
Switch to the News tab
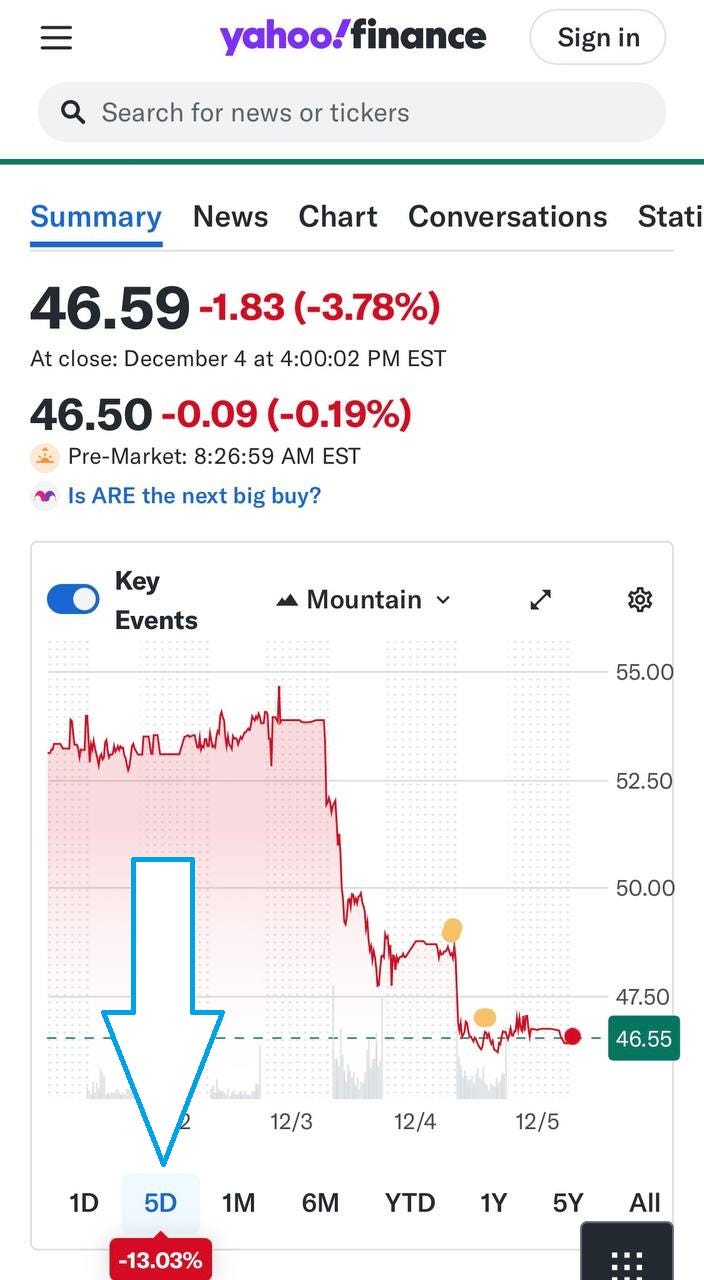click(x=230, y=217)
